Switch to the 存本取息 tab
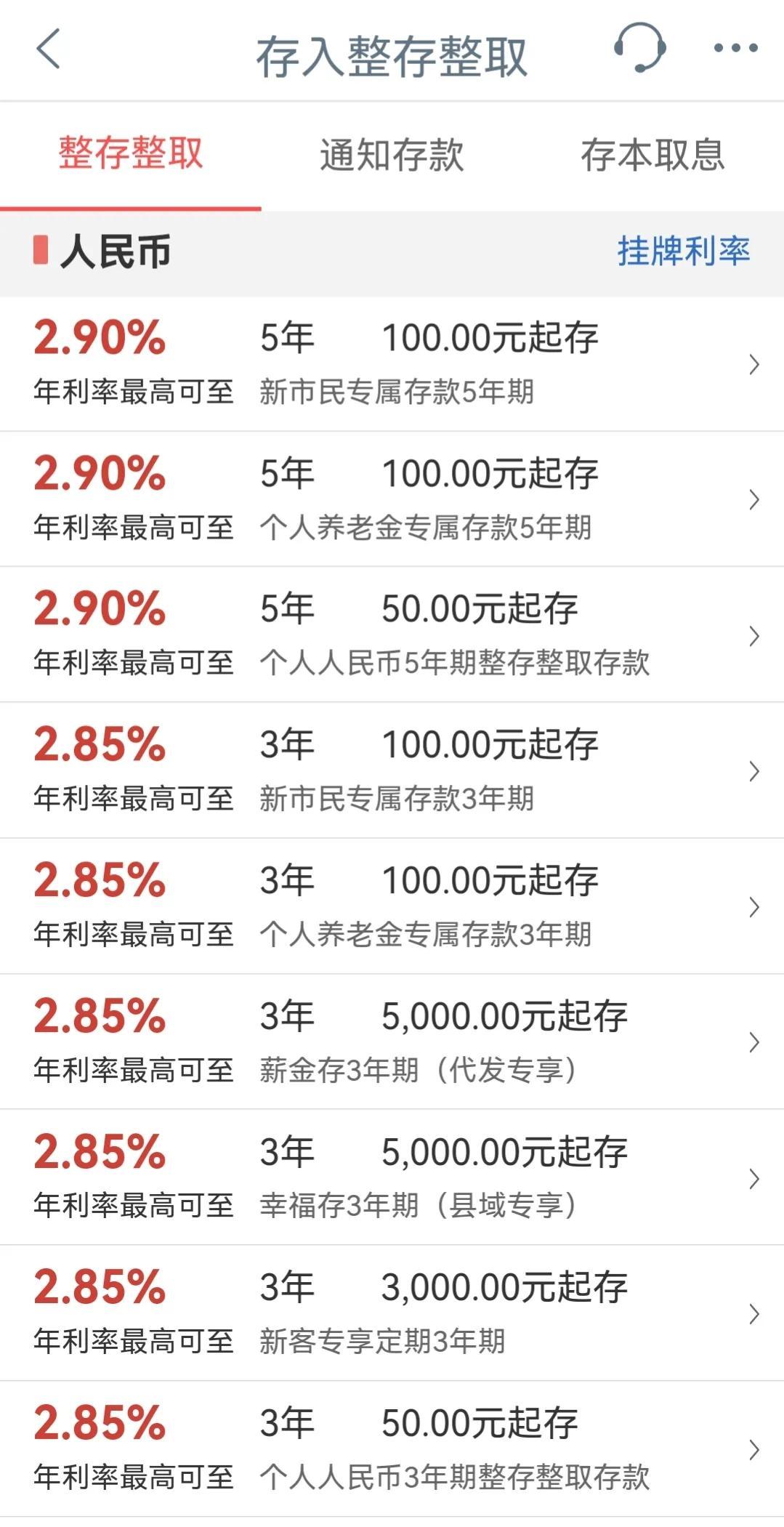 click(x=652, y=154)
